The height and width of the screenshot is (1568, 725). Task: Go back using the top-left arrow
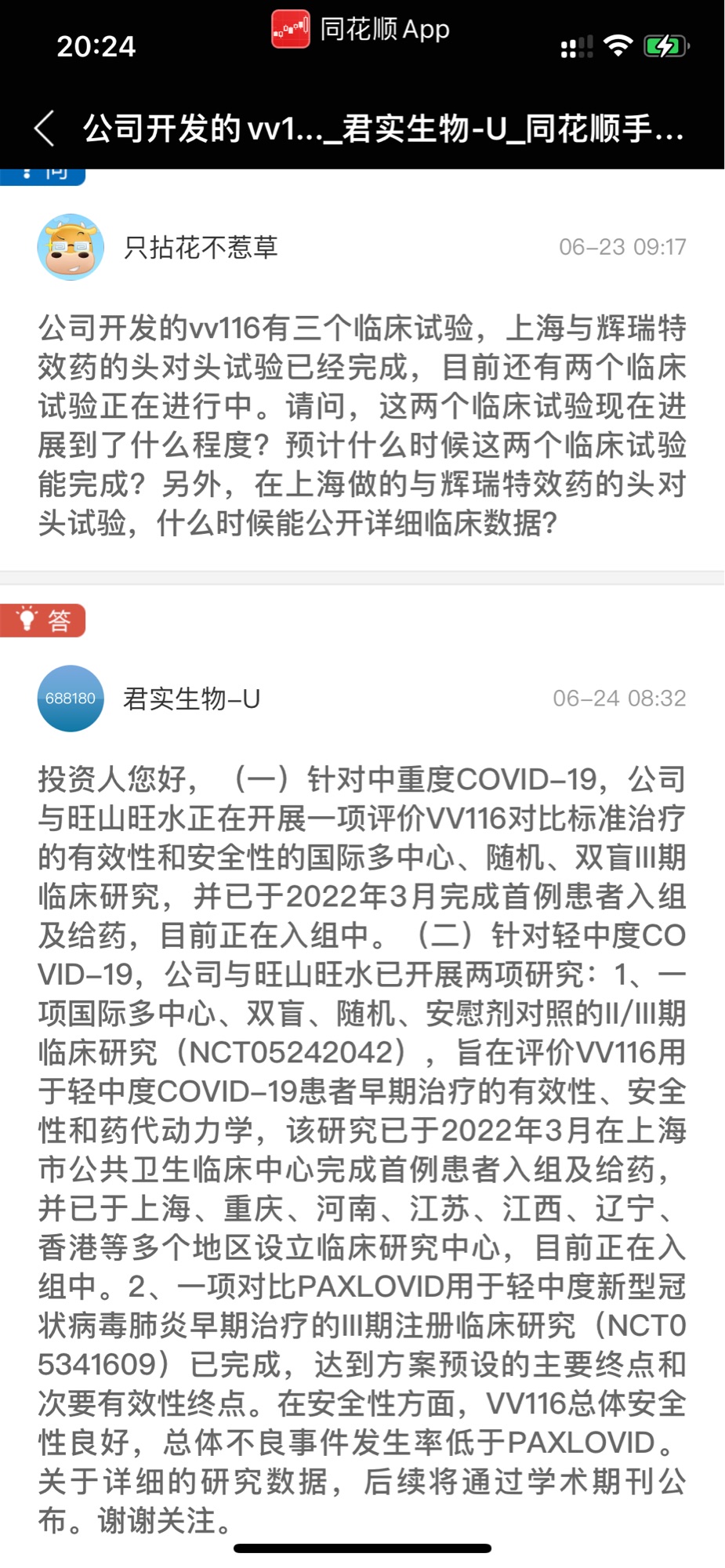pyautogui.click(x=45, y=128)
